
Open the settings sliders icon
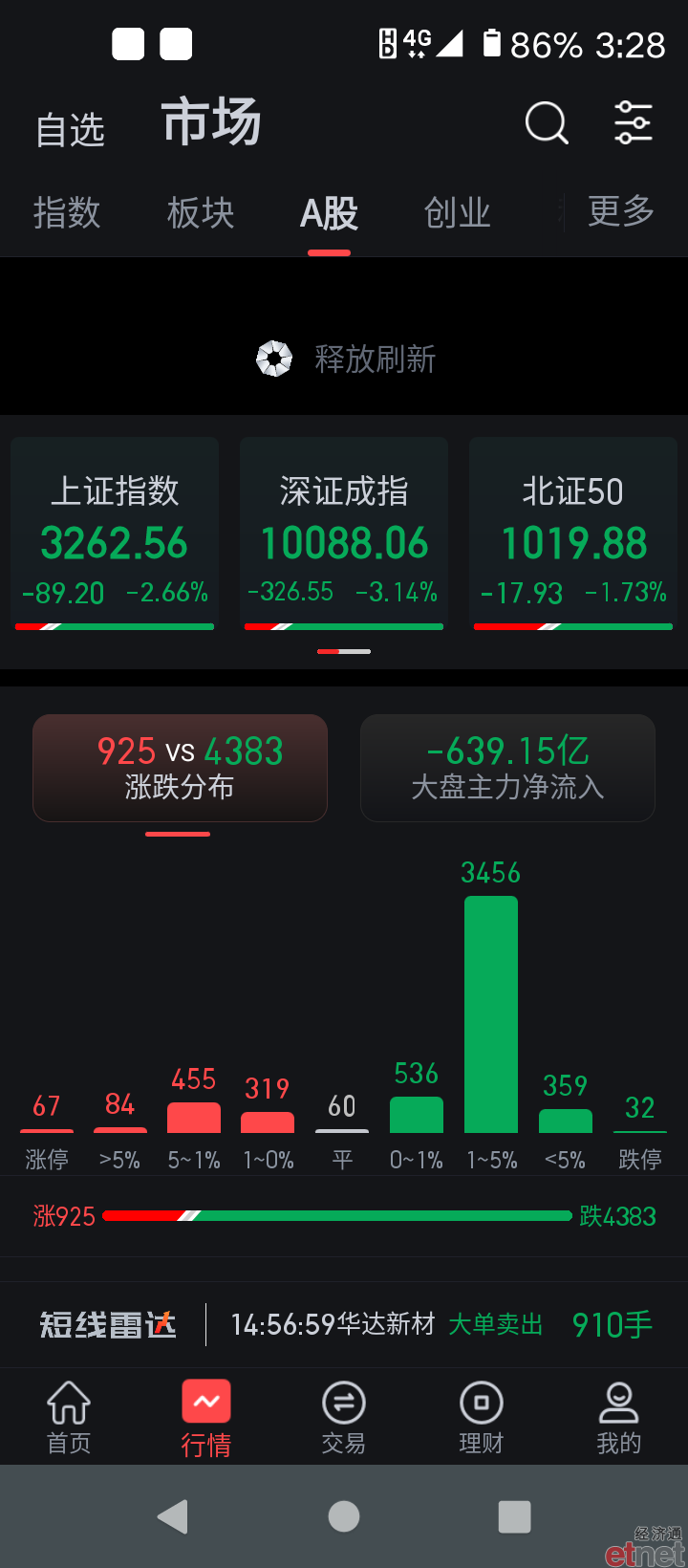coord(633,123)
